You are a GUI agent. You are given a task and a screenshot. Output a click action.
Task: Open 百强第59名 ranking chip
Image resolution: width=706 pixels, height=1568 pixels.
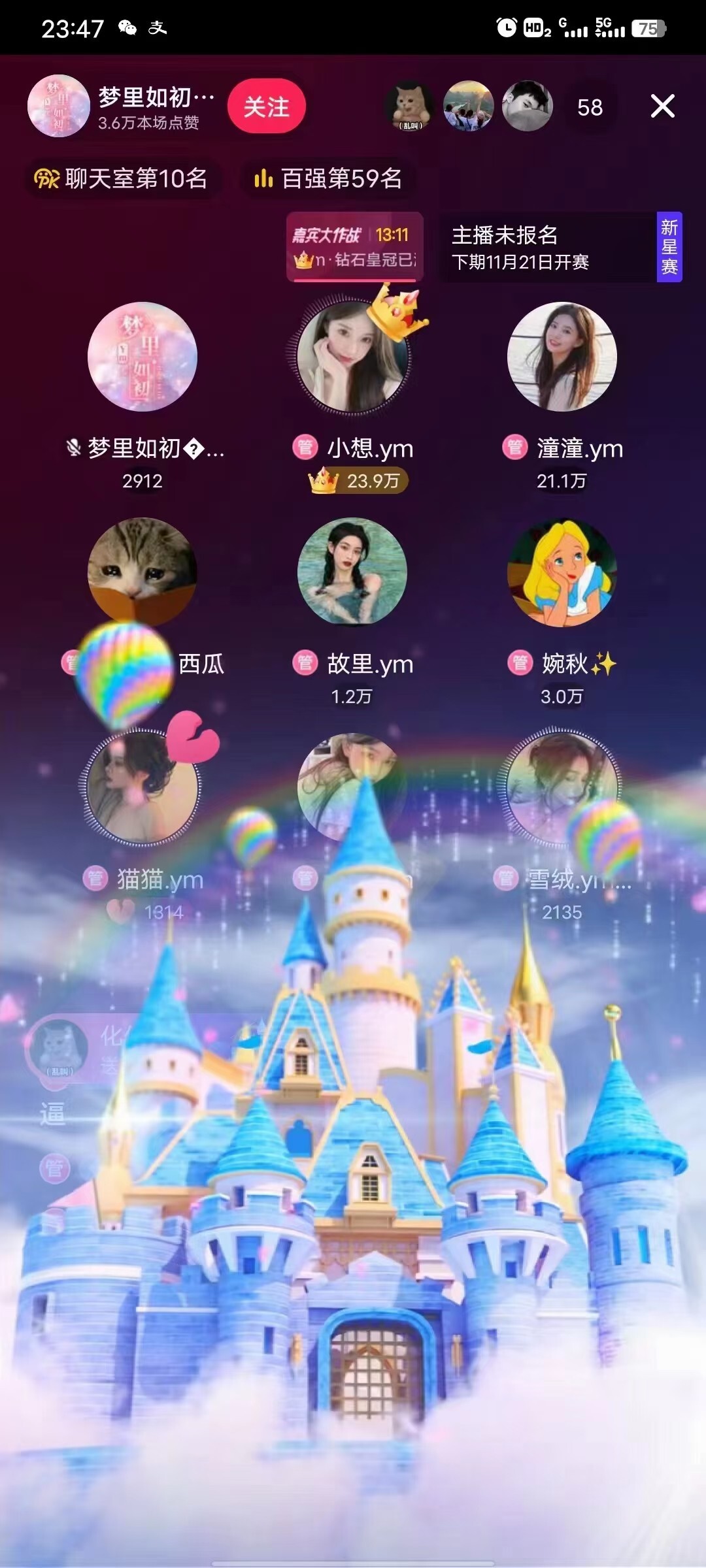click(328, 178)
